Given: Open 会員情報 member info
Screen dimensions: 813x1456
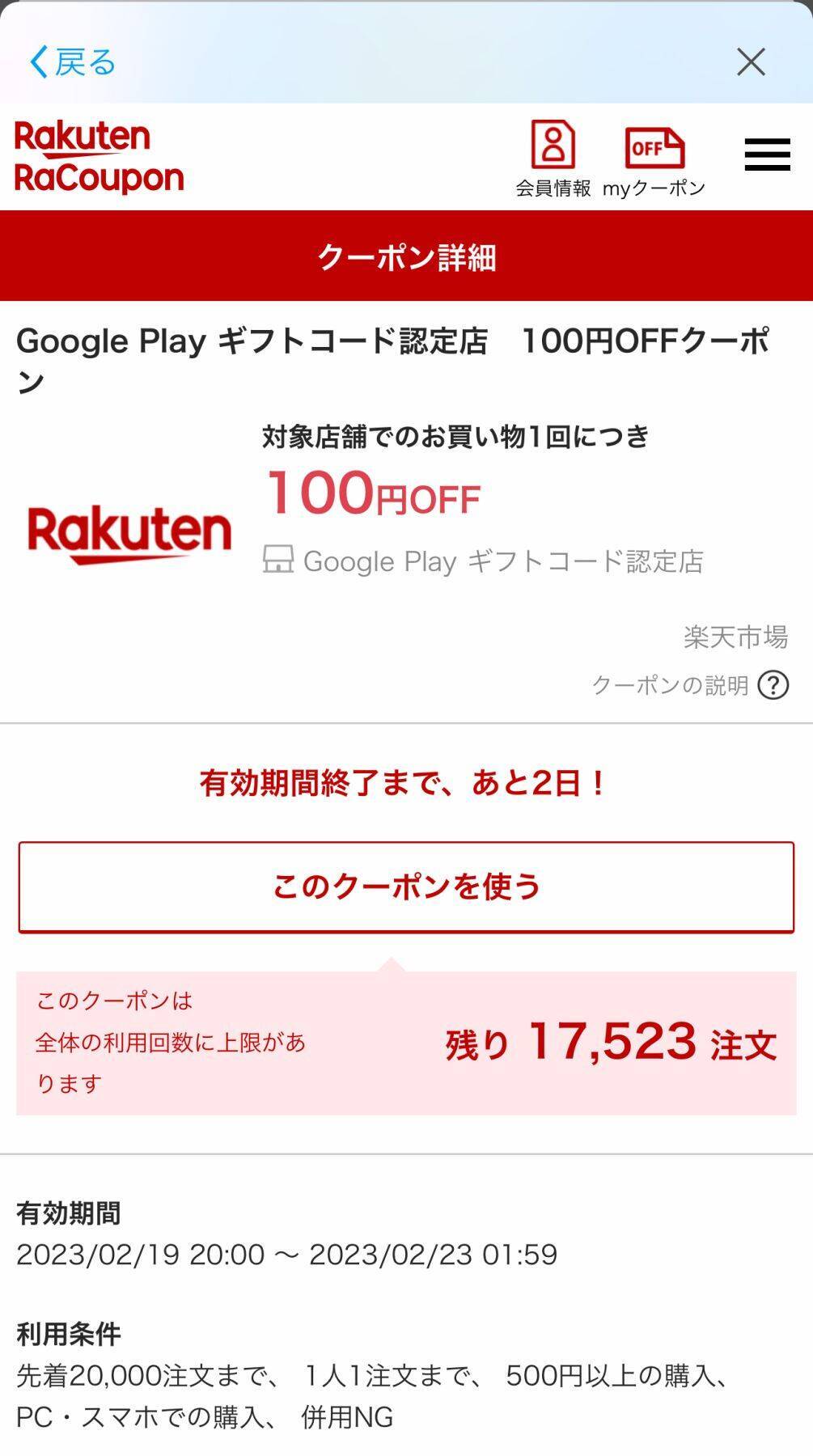Looking at the screenshot, I should [x=553, y=159].
